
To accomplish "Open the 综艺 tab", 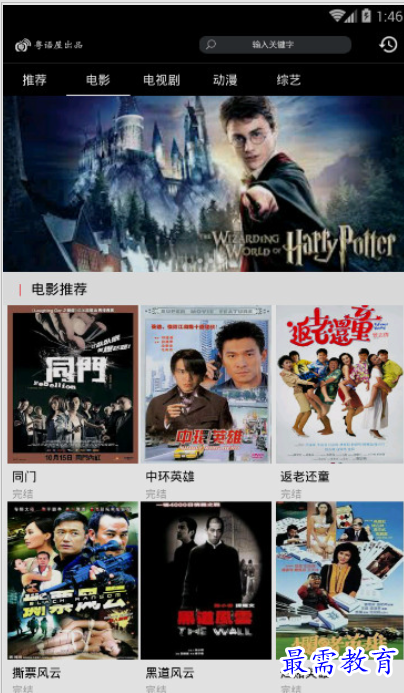I will click(x=289, y=80).
